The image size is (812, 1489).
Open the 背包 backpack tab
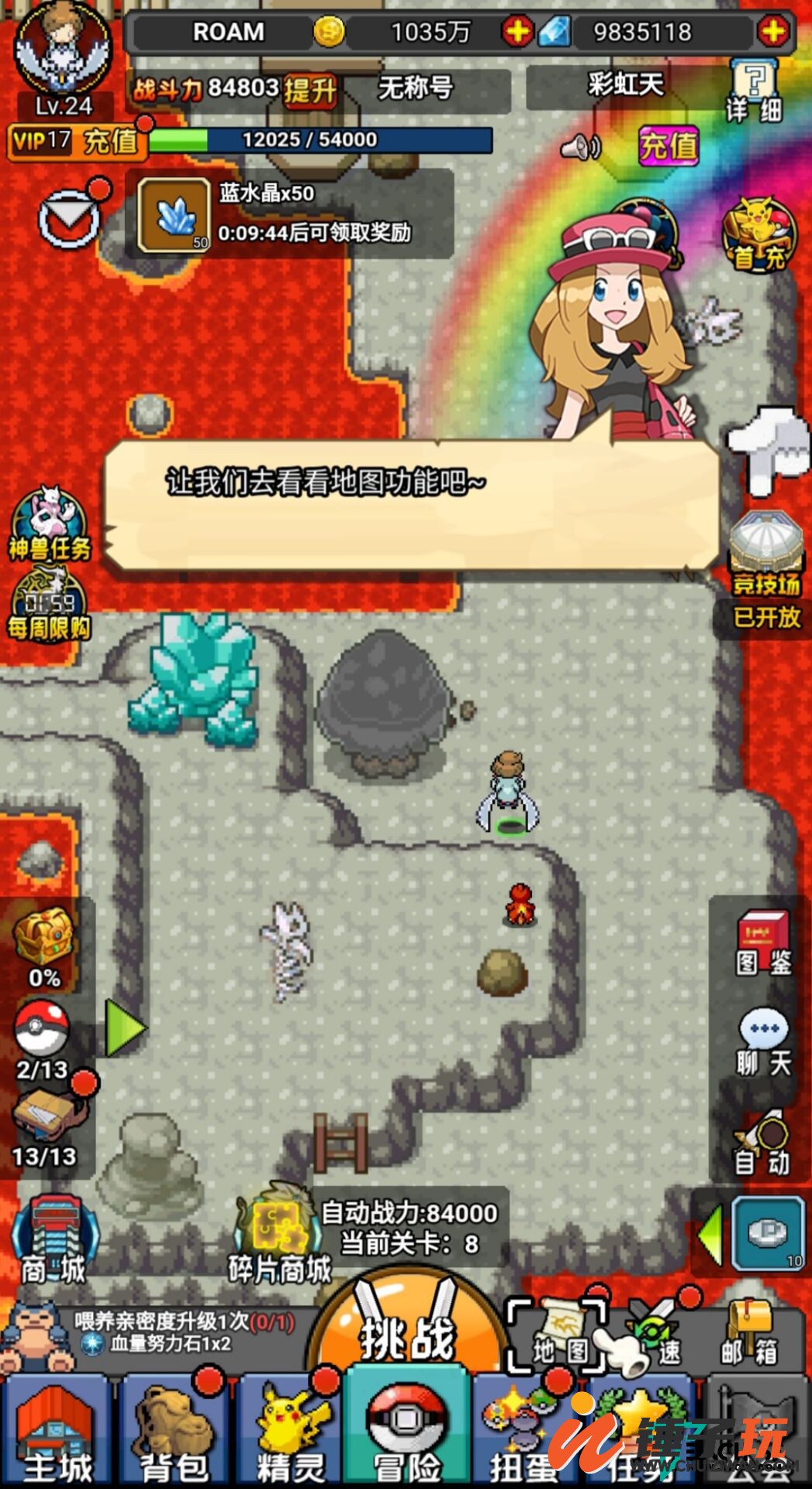pyautogui.click(x=173, y=1435)
